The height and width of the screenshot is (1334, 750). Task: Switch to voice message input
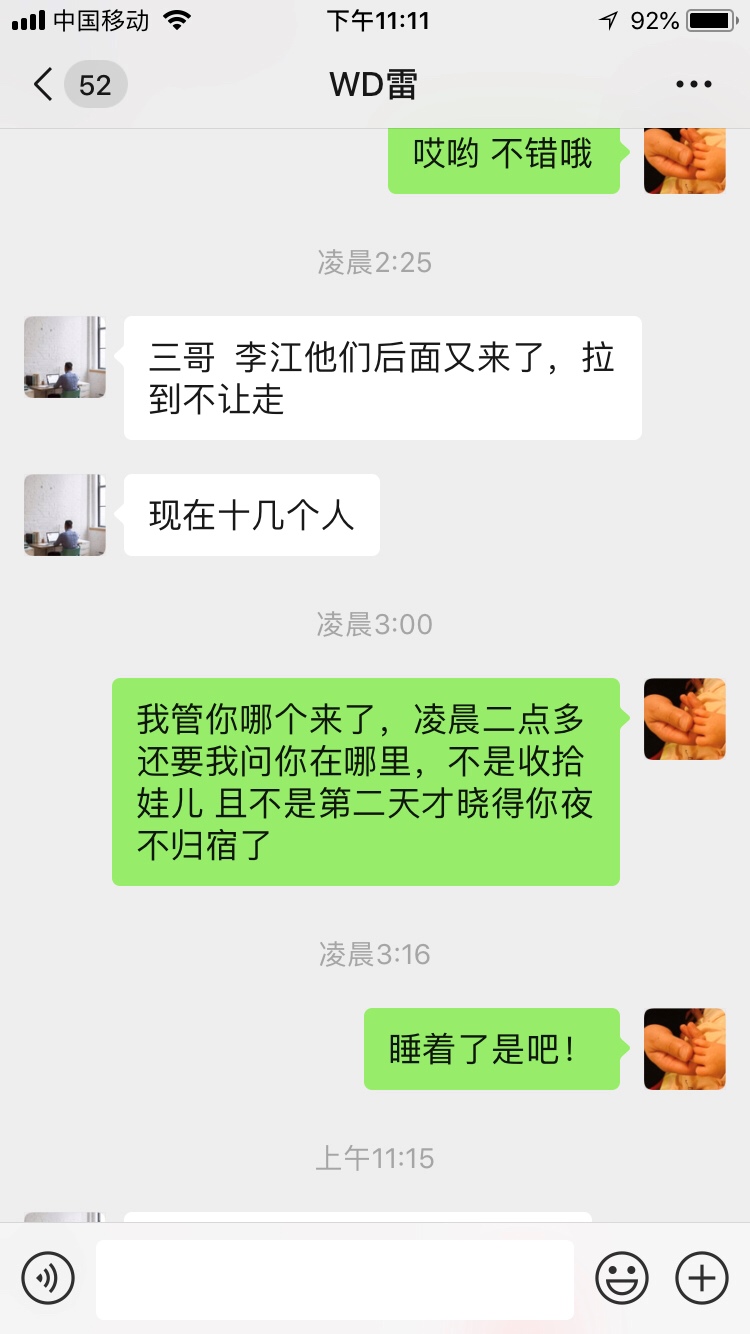click(x=48, y=1278)
